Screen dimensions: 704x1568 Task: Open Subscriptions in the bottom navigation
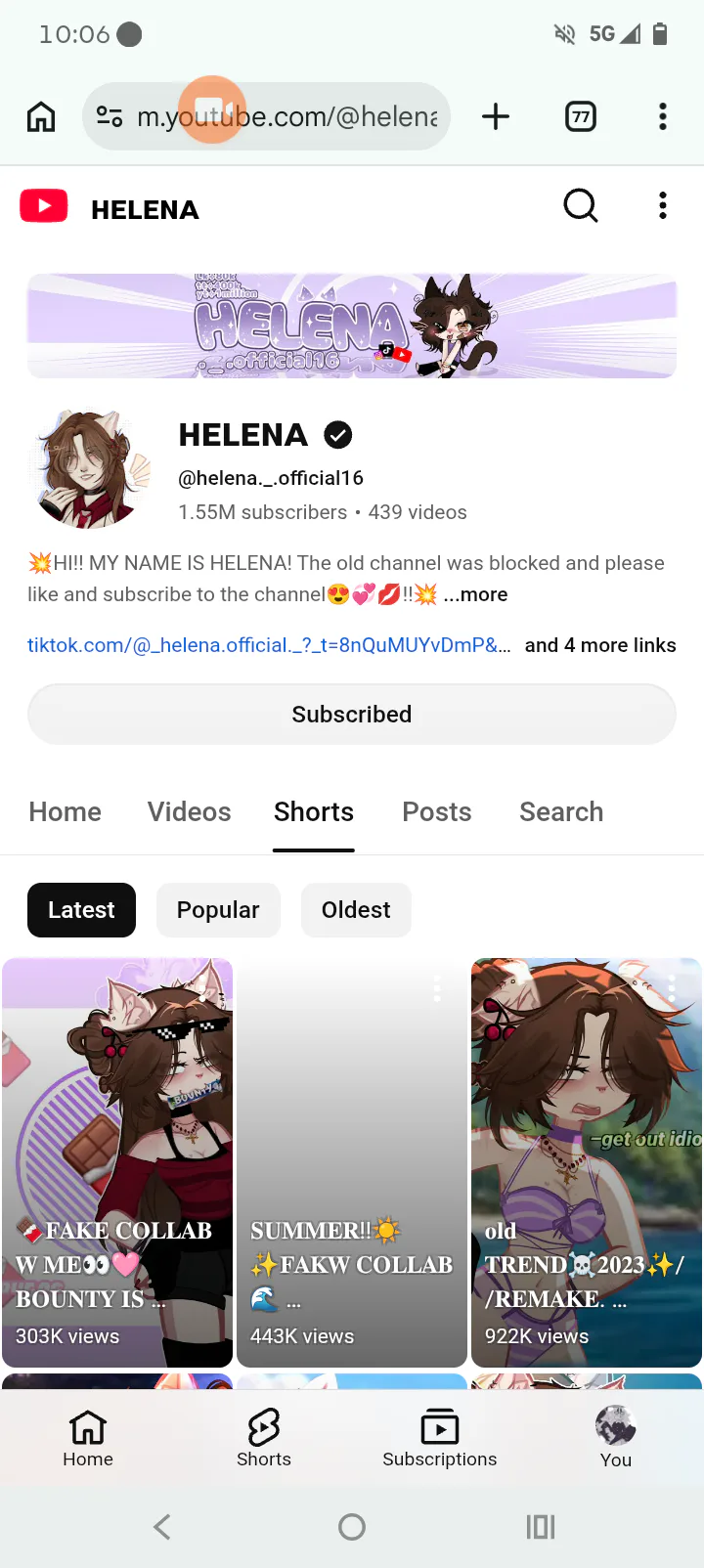click(x=440, y=1438)
